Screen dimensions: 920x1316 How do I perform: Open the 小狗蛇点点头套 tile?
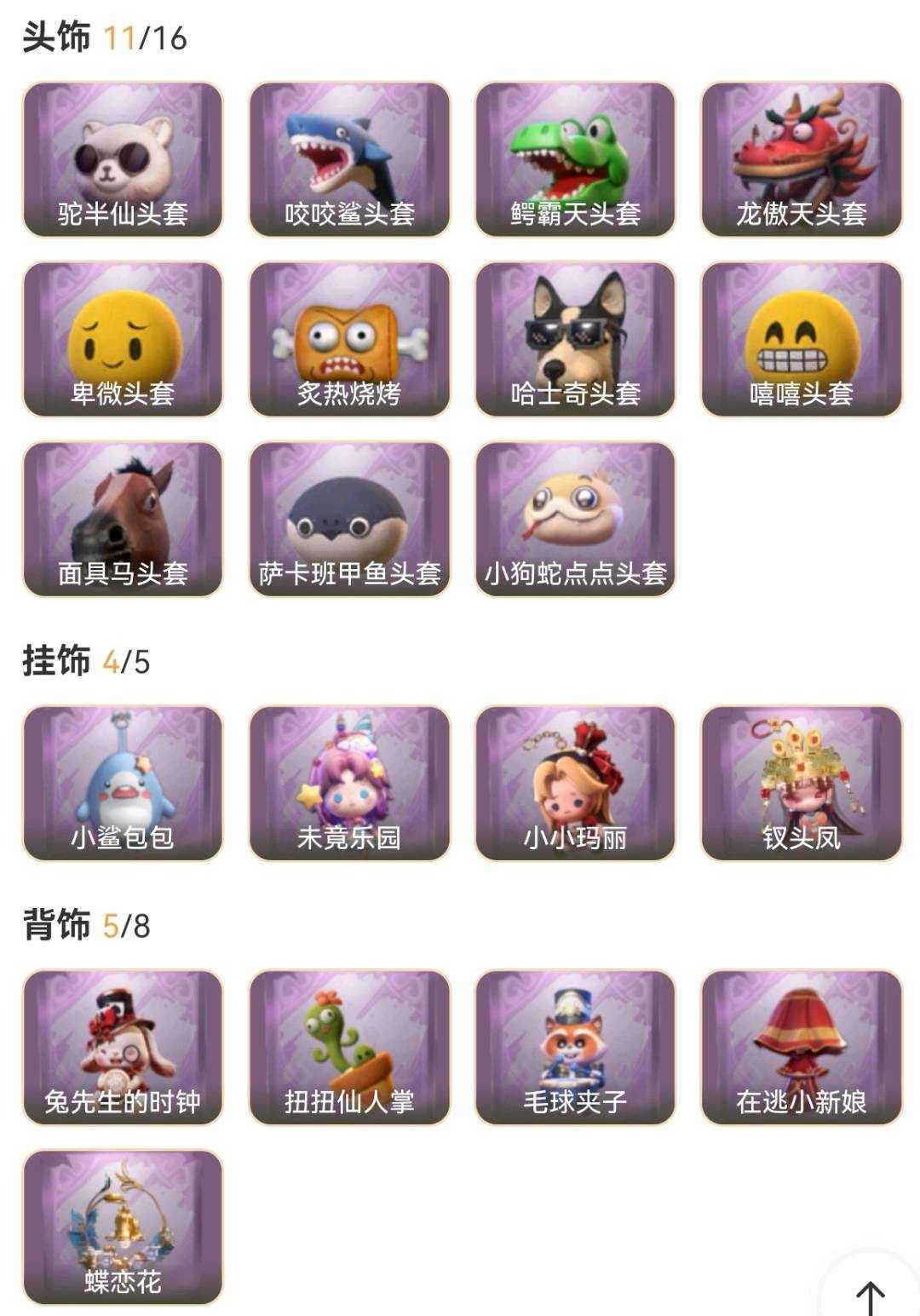575,519
